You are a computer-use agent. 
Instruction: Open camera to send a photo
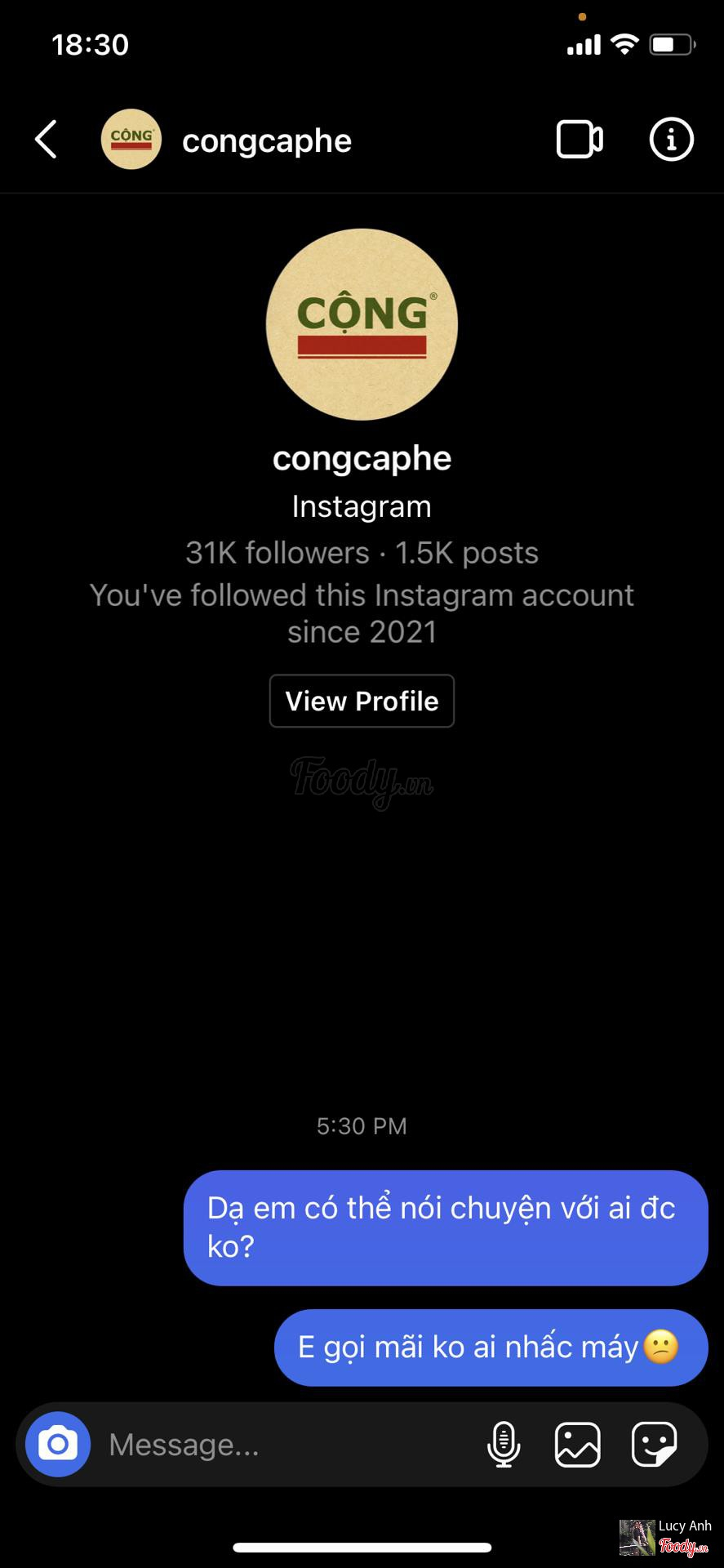[58, 1444]
